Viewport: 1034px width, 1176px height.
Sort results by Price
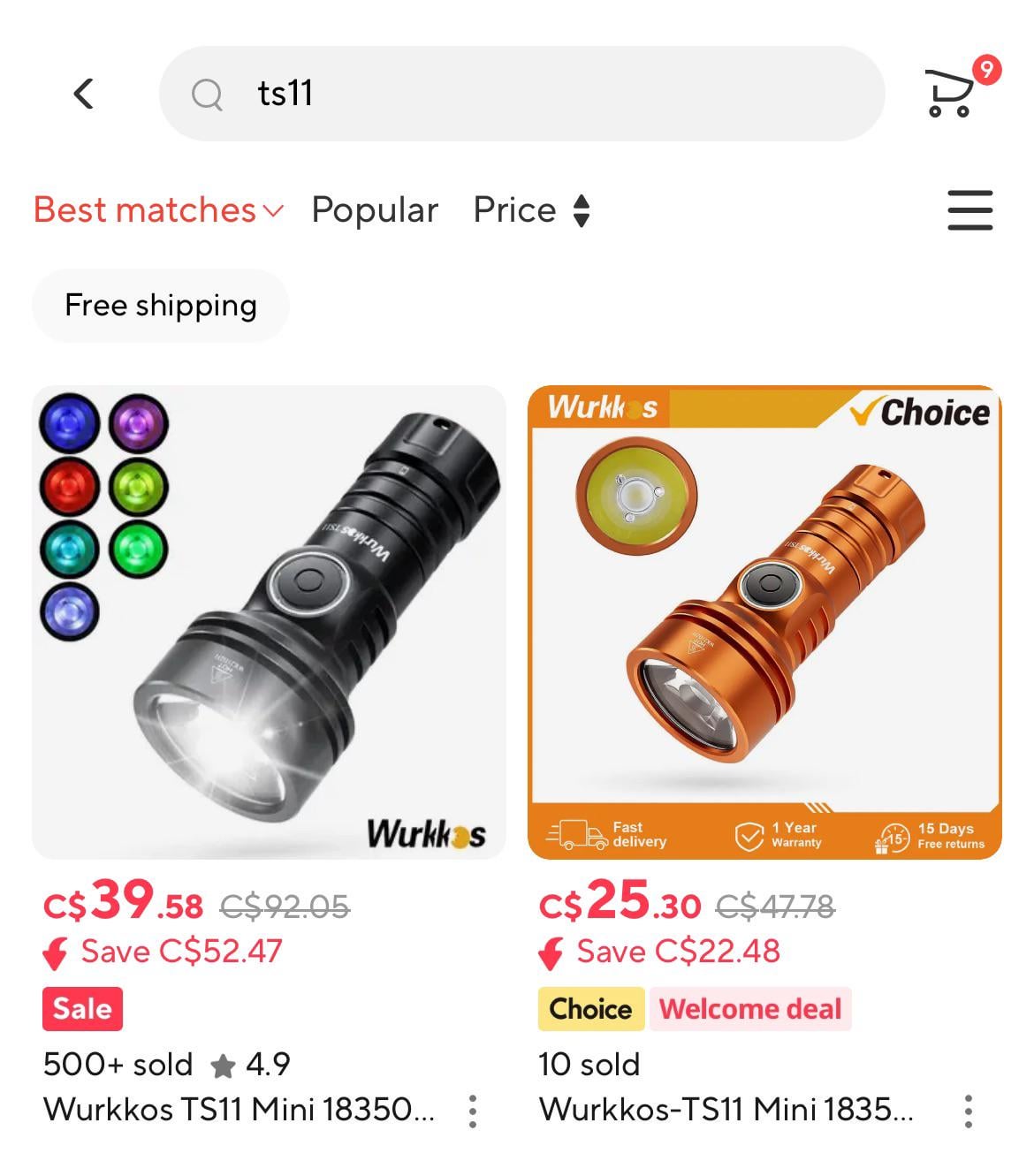[x=531, y=210]
